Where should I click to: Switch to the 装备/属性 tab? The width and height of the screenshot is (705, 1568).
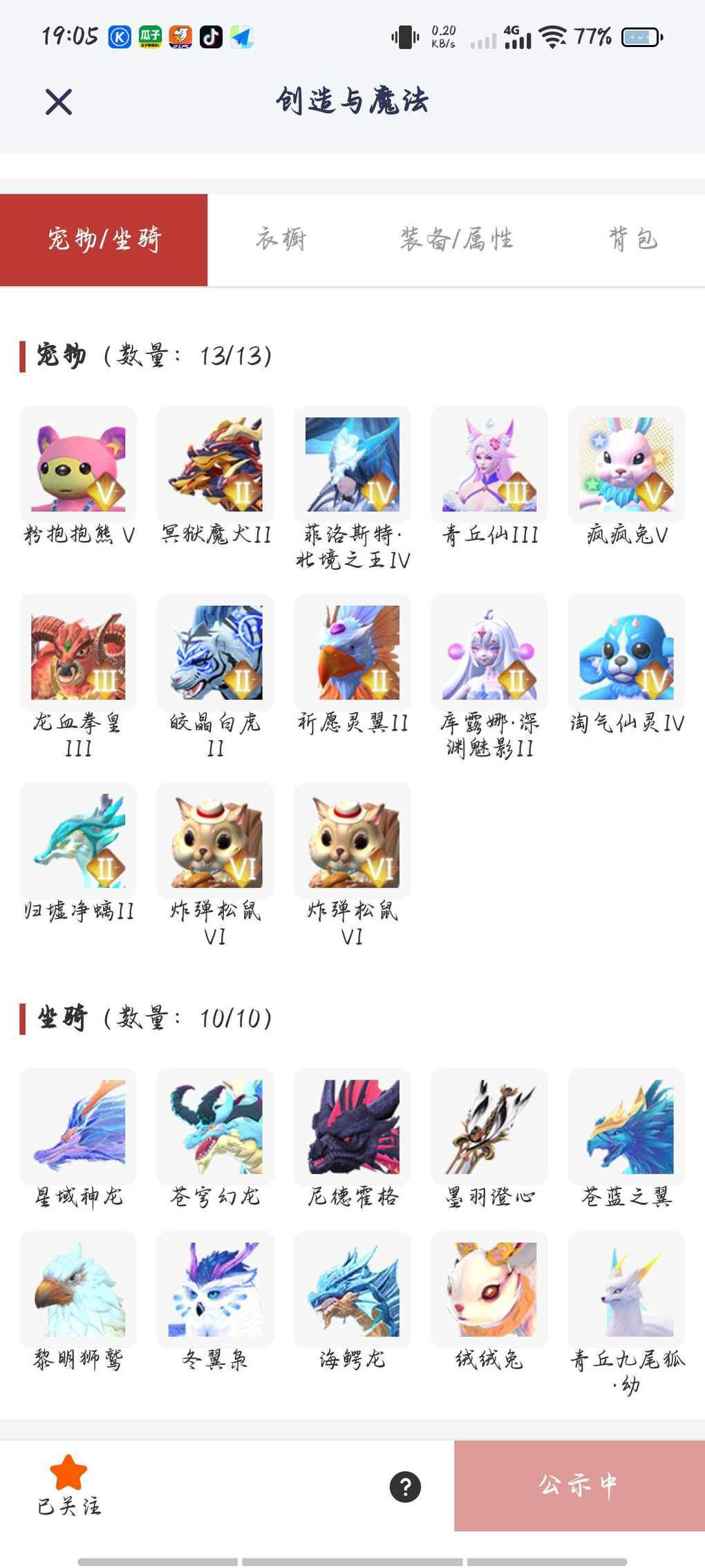tap(456, 239)
